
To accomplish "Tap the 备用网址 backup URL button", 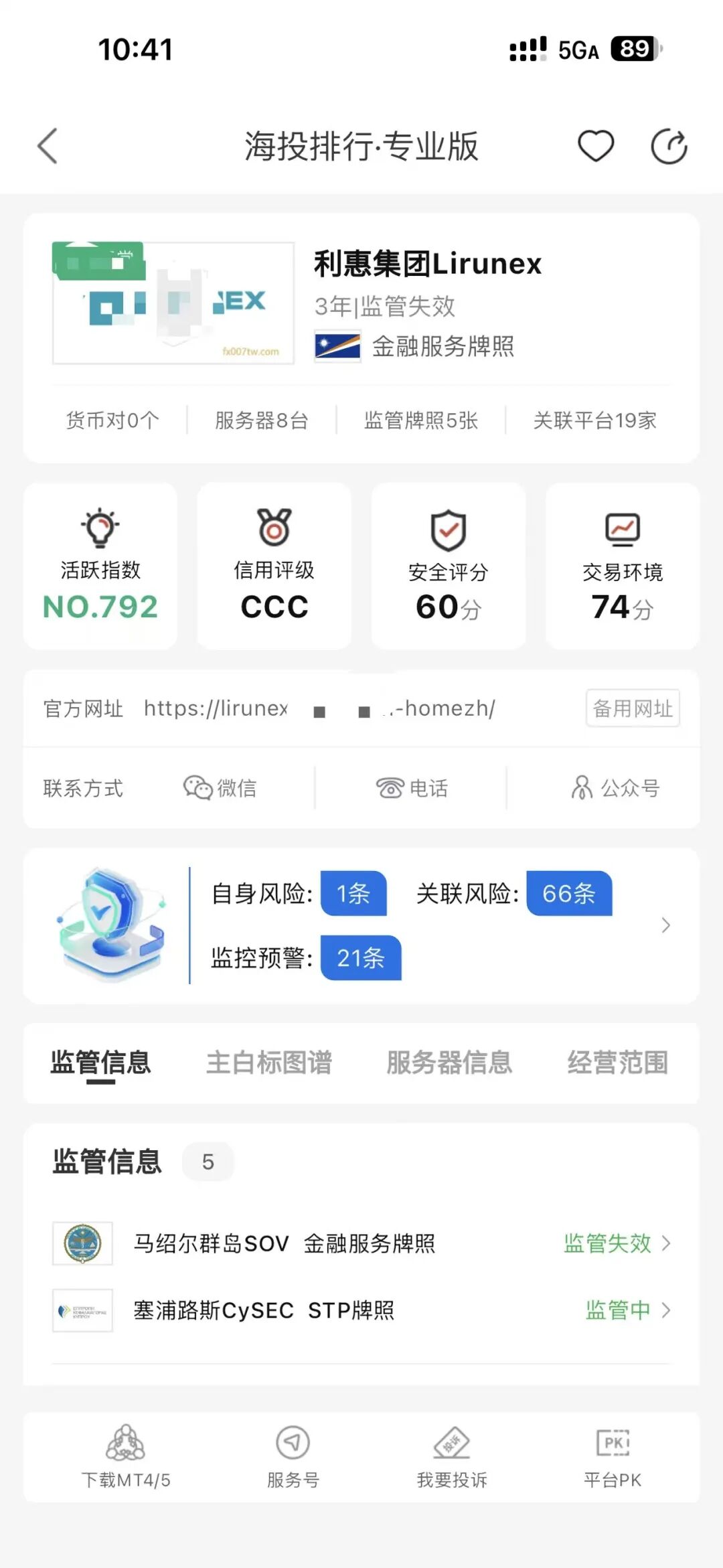I will pyautogui.click(x=632, y=708).
